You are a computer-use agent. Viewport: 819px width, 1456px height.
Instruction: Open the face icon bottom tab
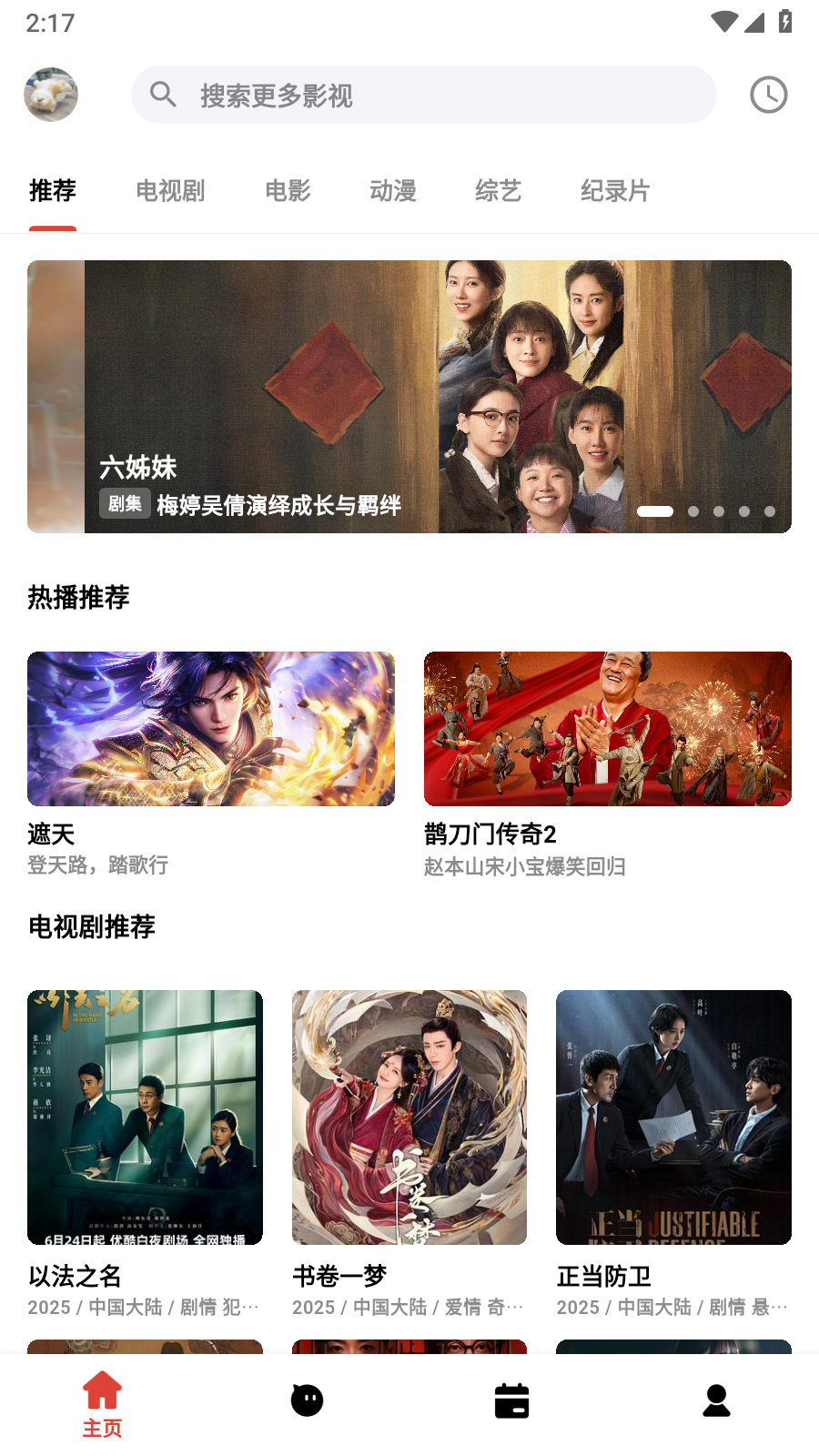pos(307,1400)
